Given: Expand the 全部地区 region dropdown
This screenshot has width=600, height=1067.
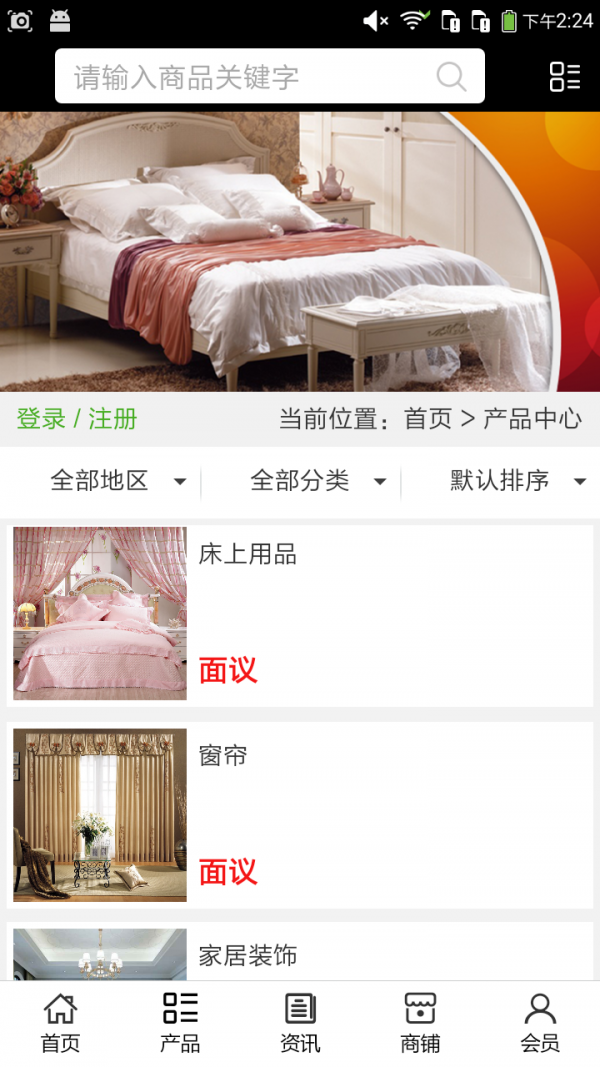Looking at the screenshot, I should pyautogui.click(x=117, y=481).
